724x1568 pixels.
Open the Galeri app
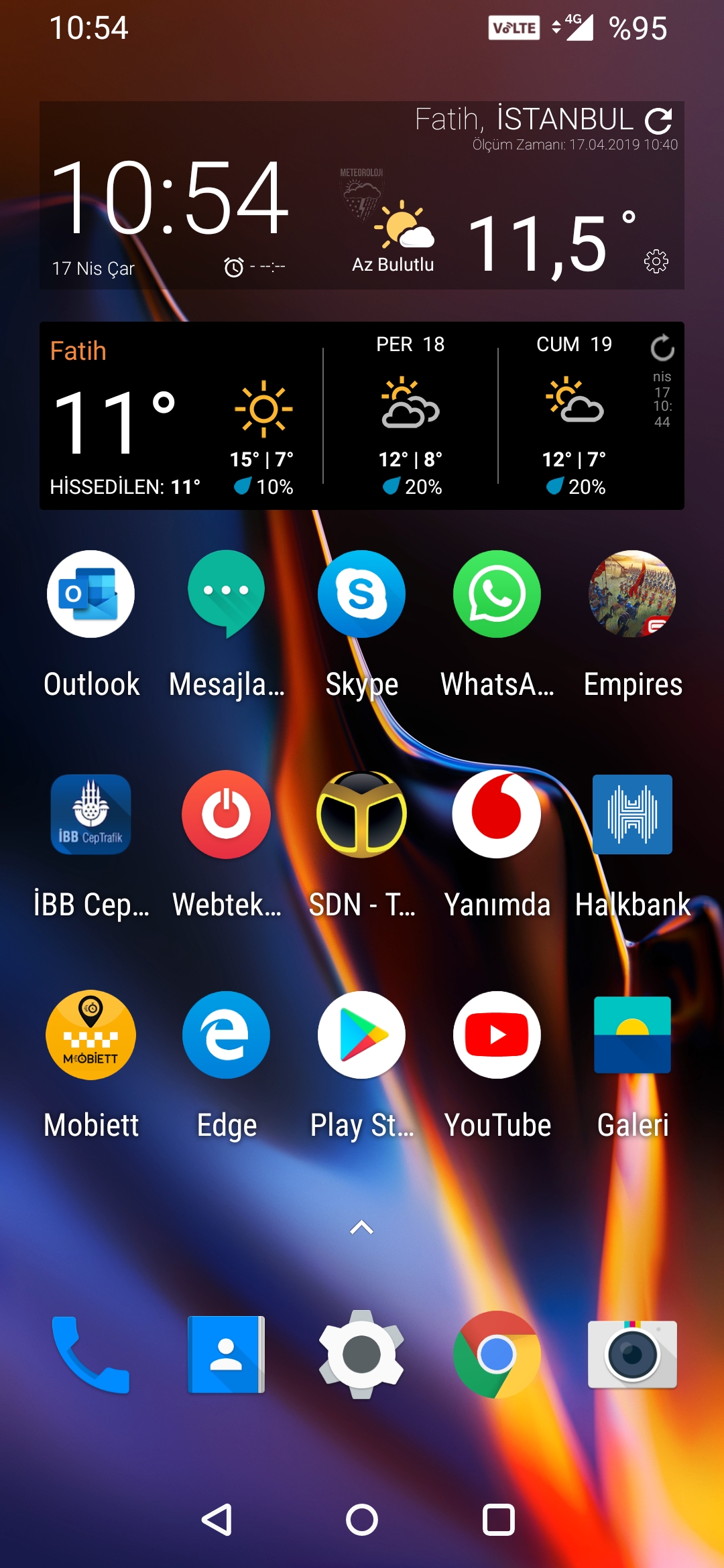tap(632, 1035)
